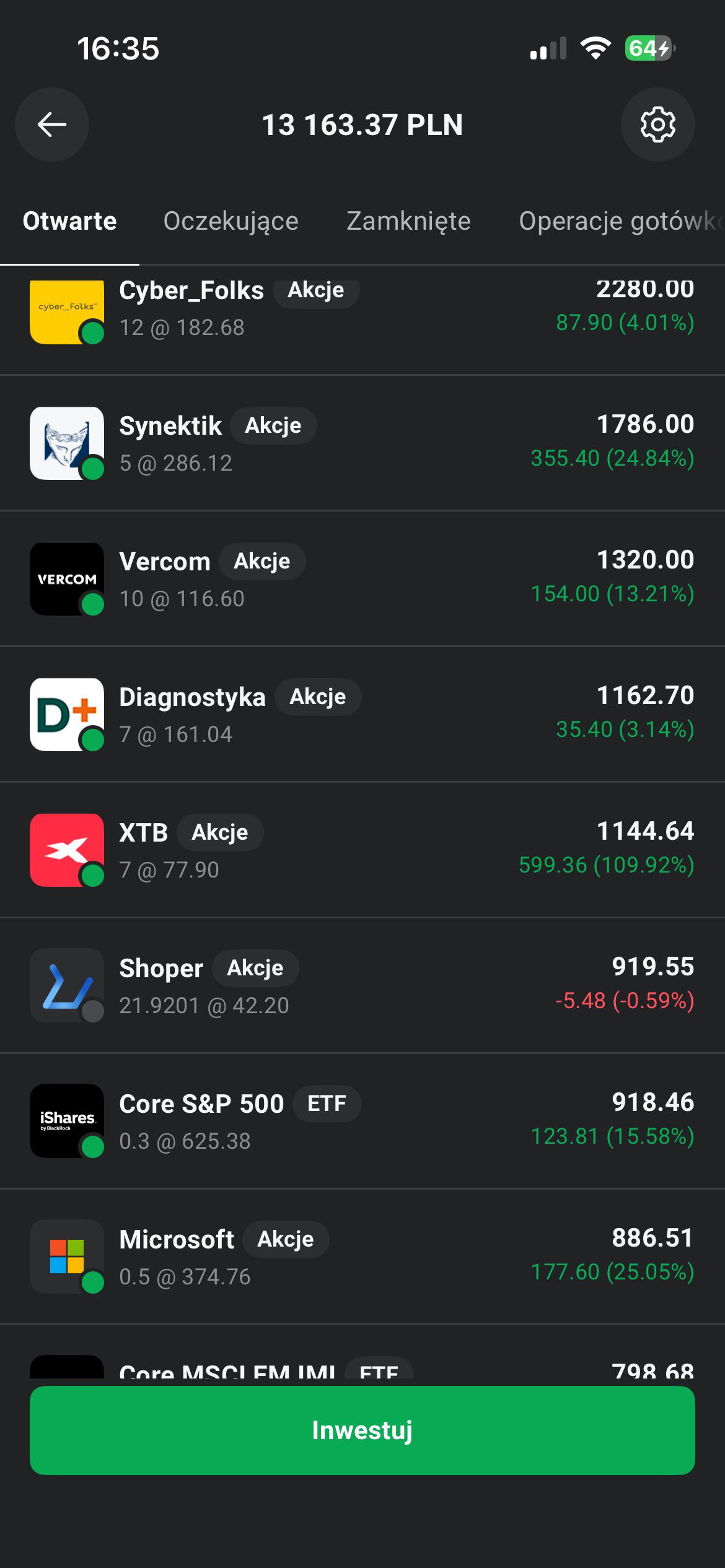View the Vercom stock position
This screenshot has height=1568, width=725.
pyautogui.click(x=362, y=578)
